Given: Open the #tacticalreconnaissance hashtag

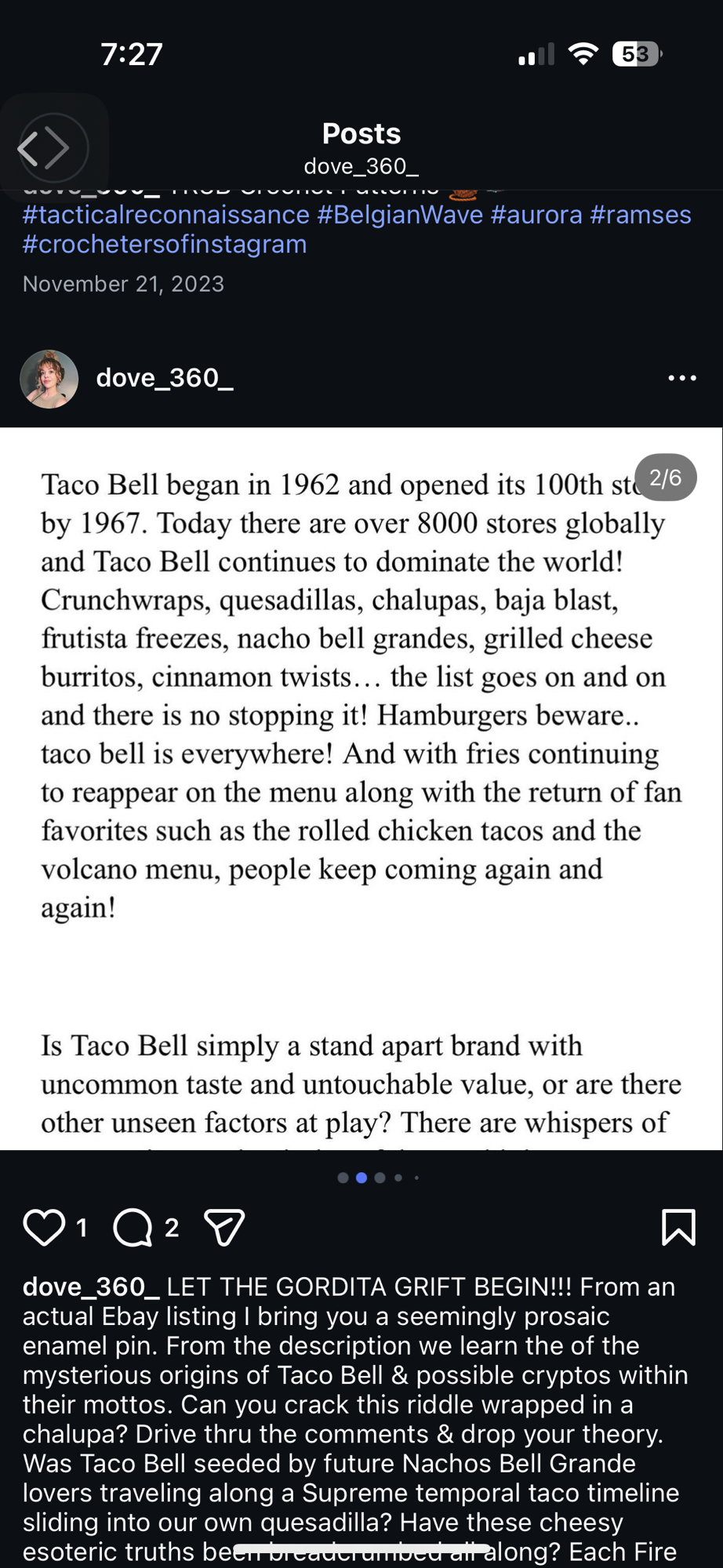Looking at the screenshot, I should click(x=166, y=215).
